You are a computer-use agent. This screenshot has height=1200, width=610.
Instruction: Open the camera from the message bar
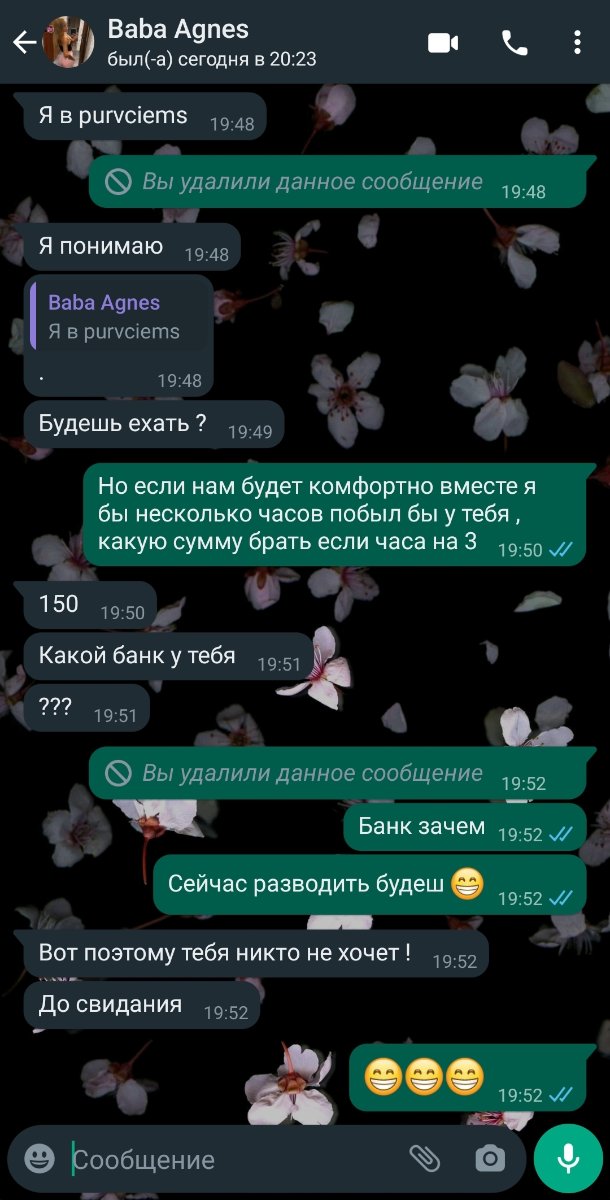(x=490, y=1159)
